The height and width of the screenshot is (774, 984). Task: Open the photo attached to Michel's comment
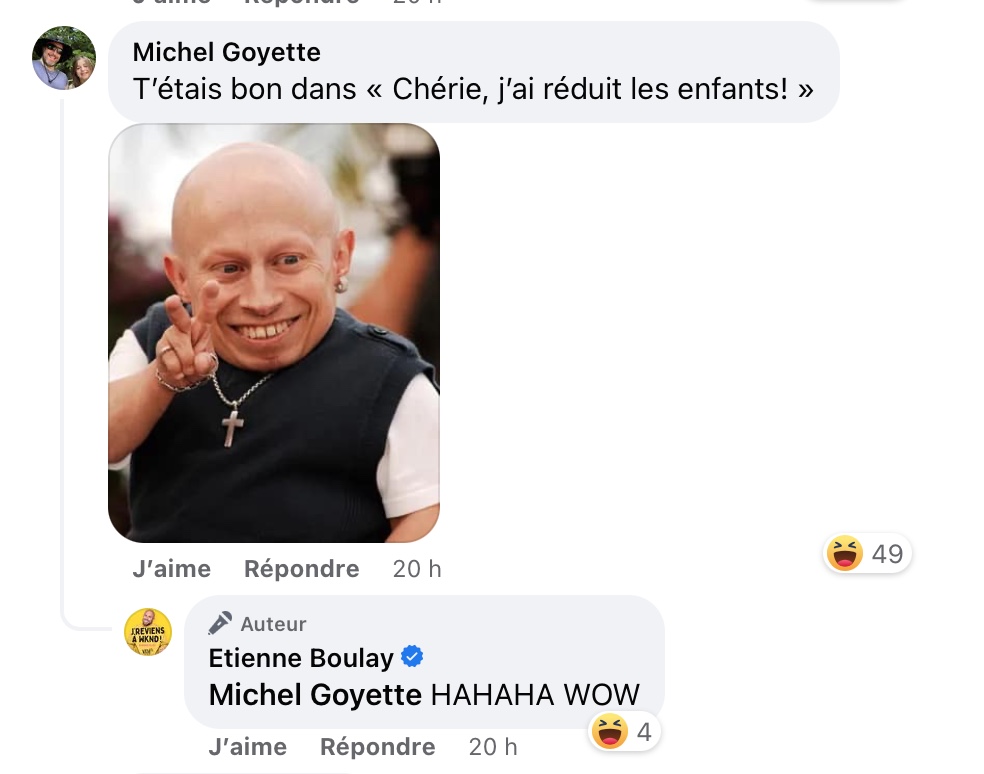pos(274,333)
